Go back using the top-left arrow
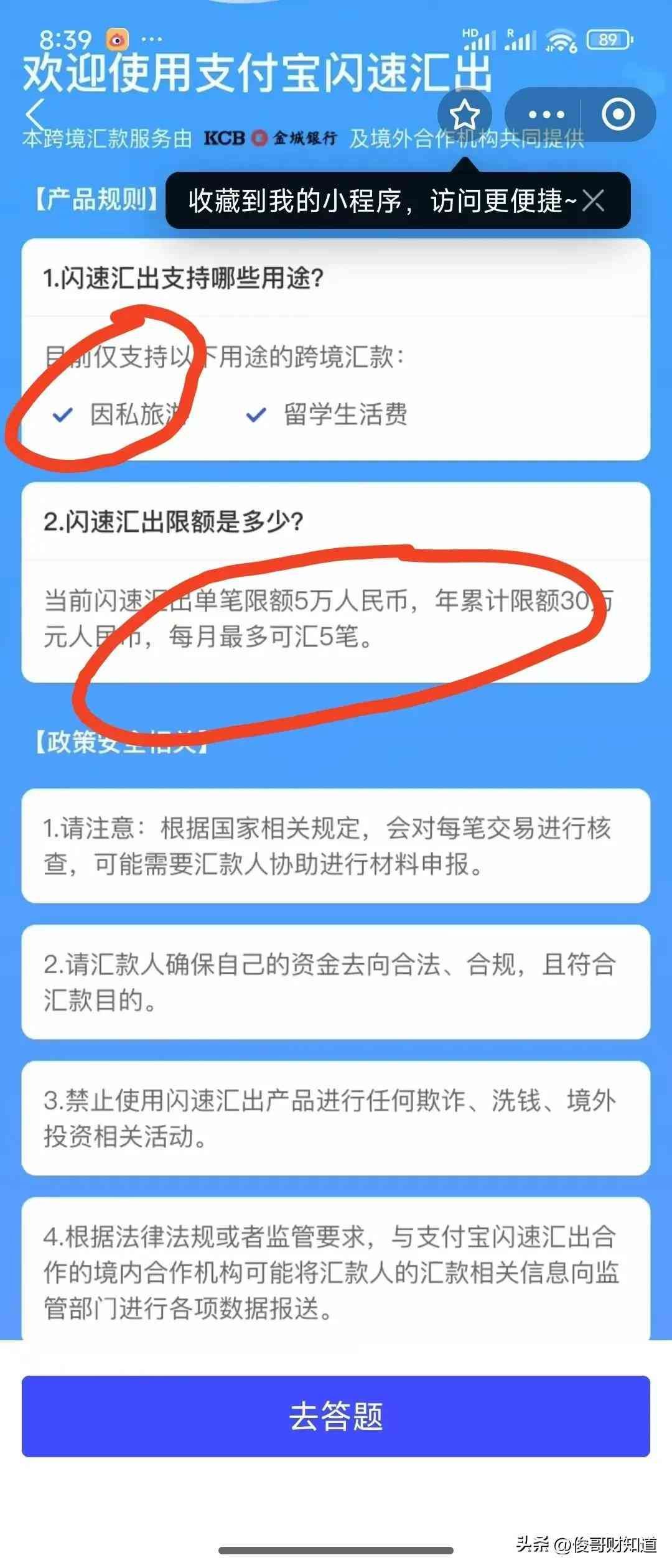The height and width of the screenshot is (1568, 672). tap(35, 114)
